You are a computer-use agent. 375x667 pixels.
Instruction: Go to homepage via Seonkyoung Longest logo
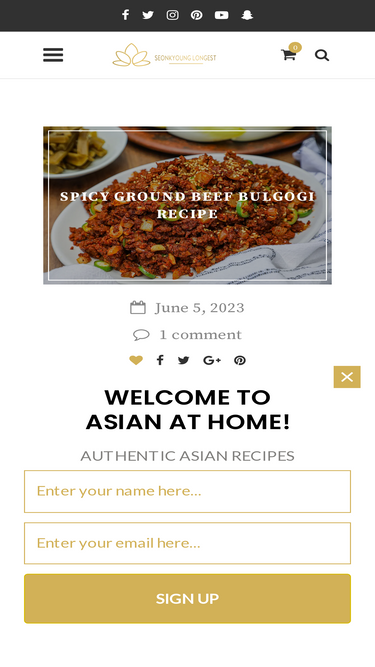coord(164,55)
